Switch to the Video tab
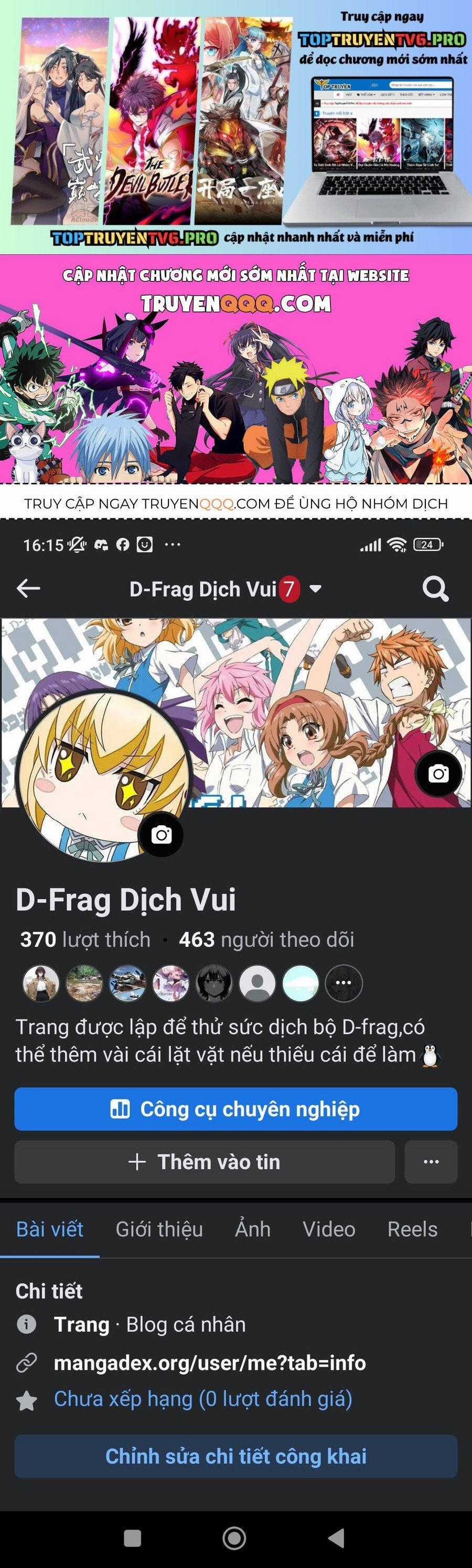Image resolution: width=472 pixels, height=1568 pixels. coord(329,1228)
